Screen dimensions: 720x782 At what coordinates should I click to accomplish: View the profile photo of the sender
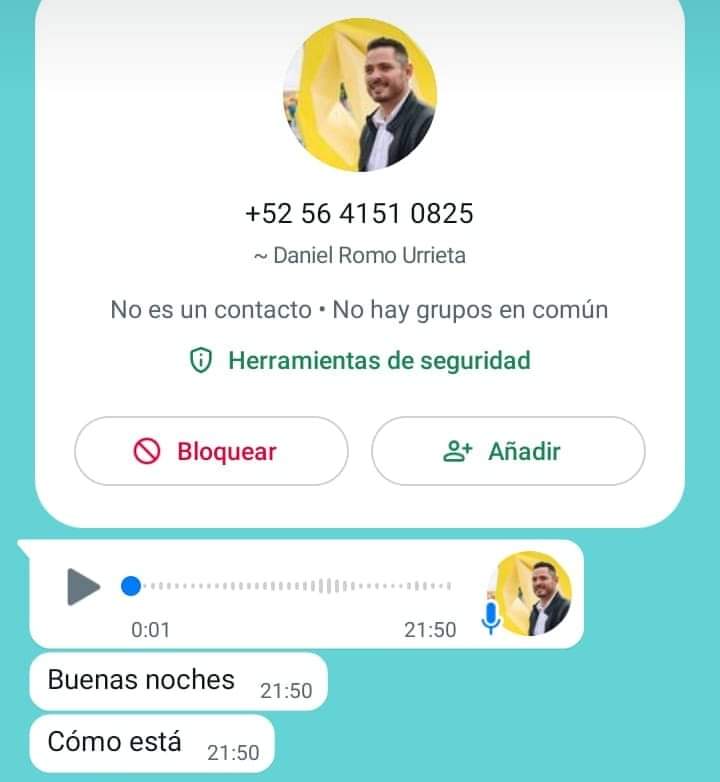(360, 95)
